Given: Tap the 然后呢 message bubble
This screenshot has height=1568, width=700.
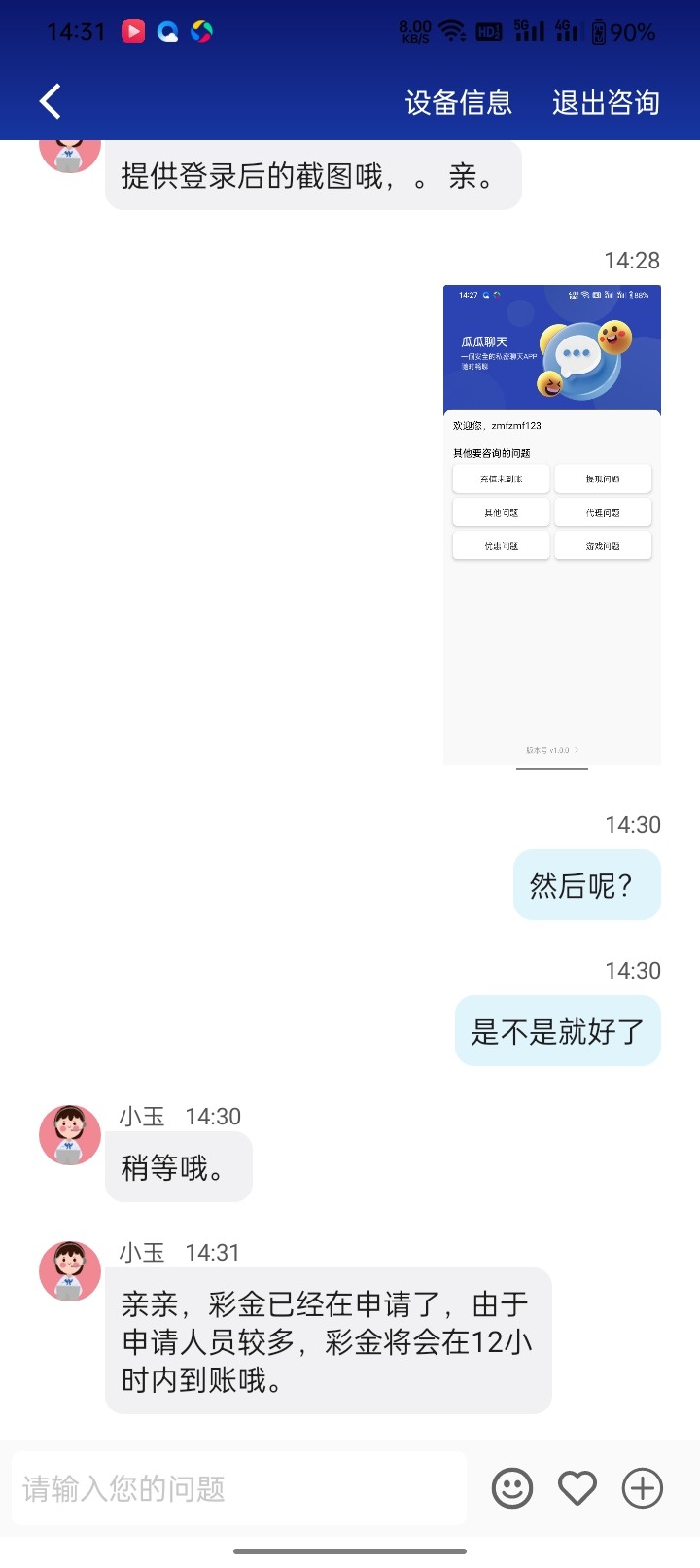Looking at the screenshot, I should coord(587,884).
